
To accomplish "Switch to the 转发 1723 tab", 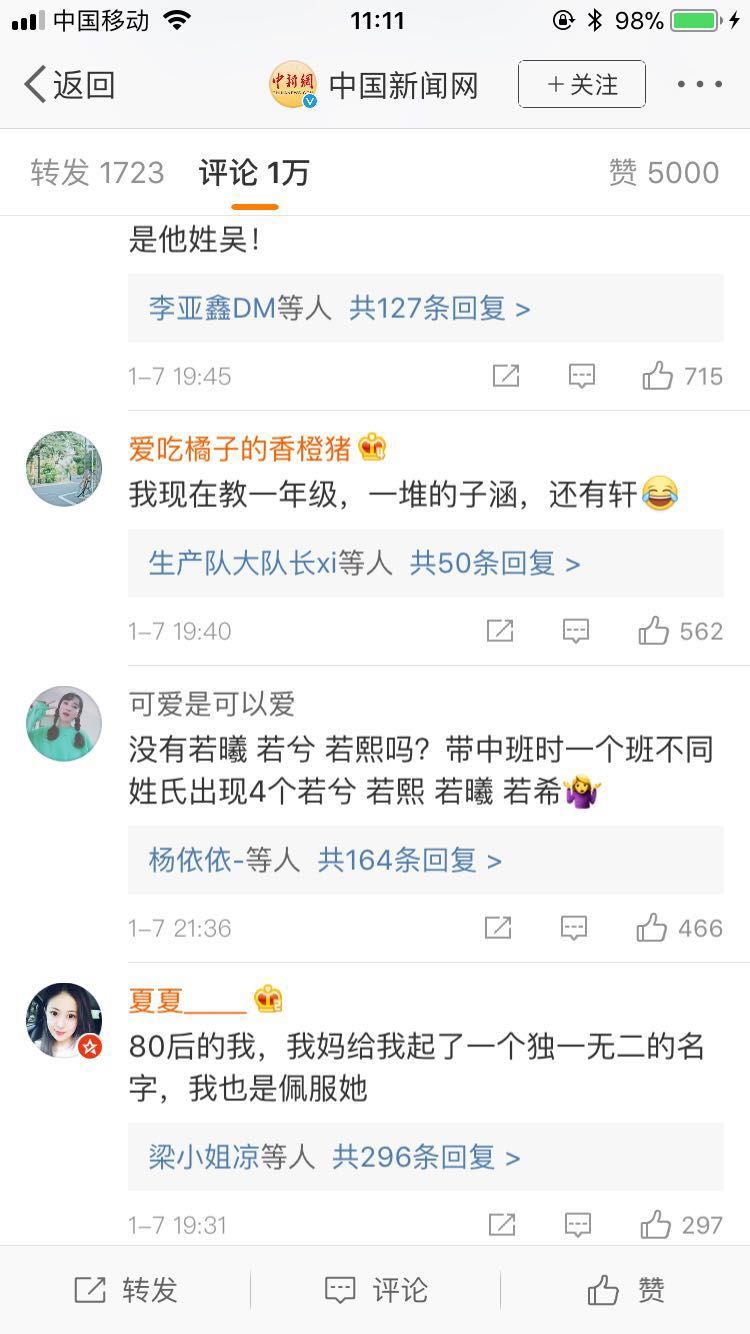I will tap(97, 173).
